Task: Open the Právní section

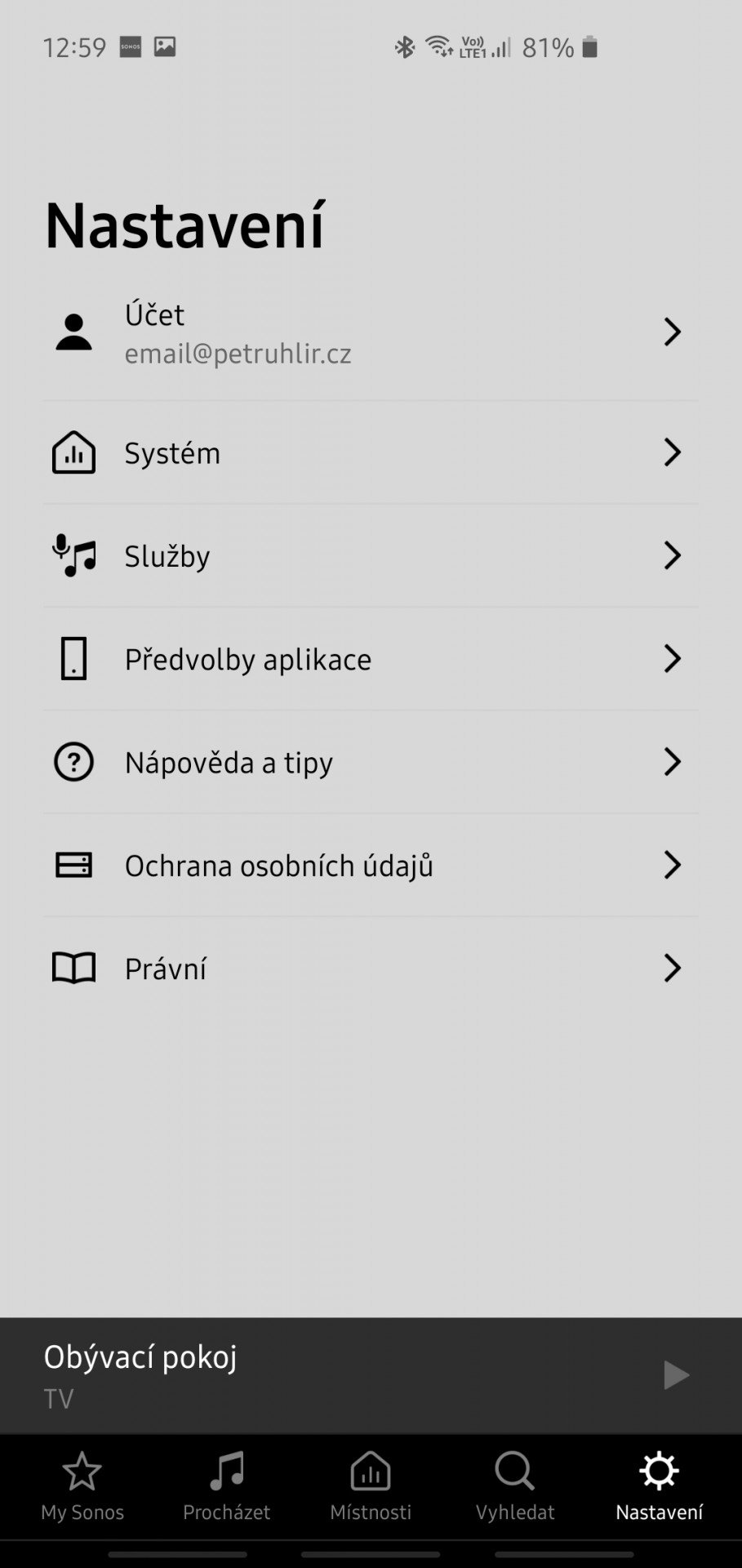Action: point(371,968)
